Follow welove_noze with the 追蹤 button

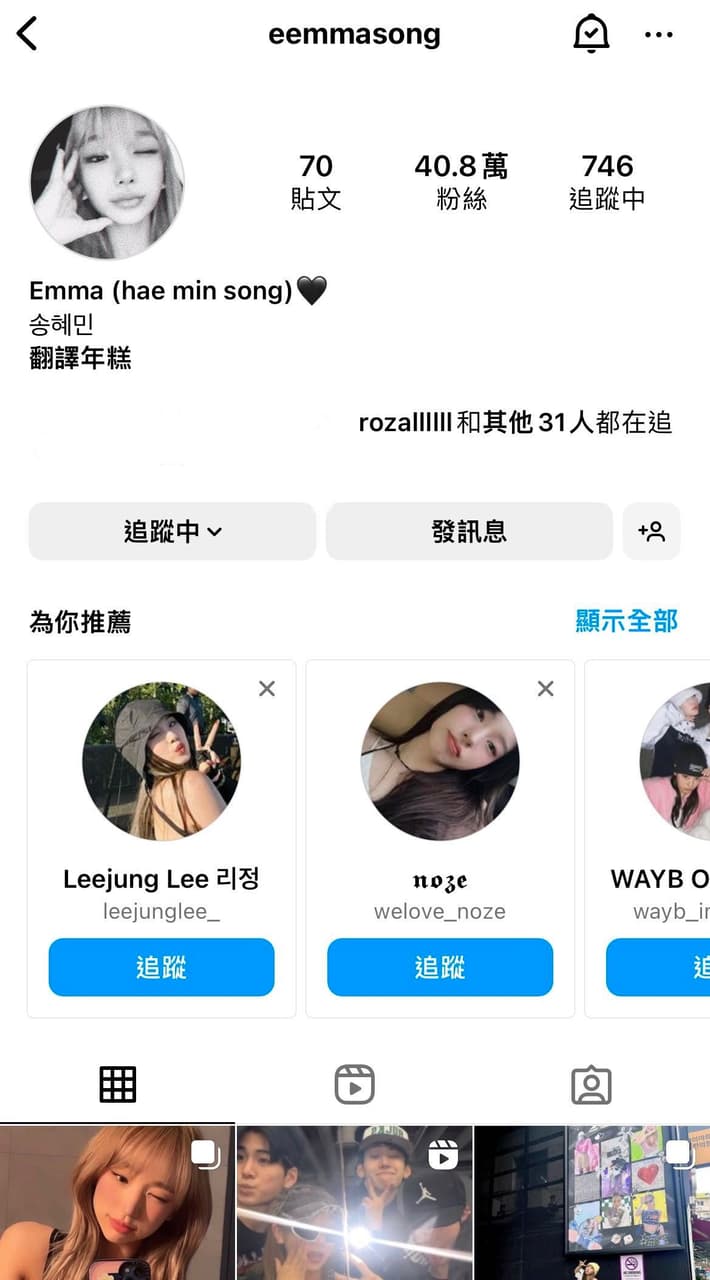pos(440,967)
